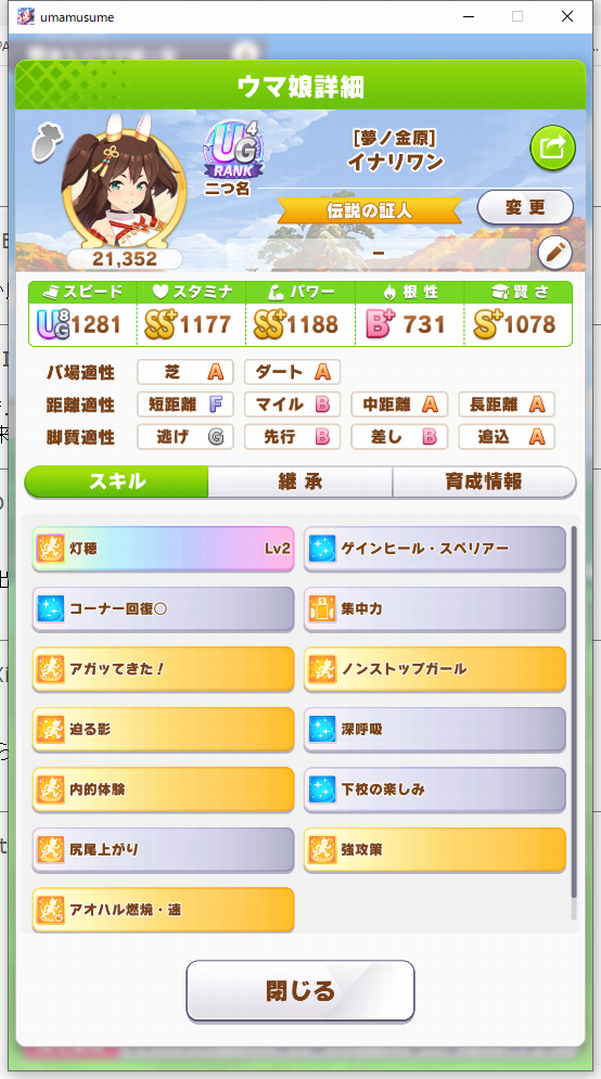Open the 育成情報 tab
The width and height of the screenshot is (601, 1079).
tap(484, 482)
